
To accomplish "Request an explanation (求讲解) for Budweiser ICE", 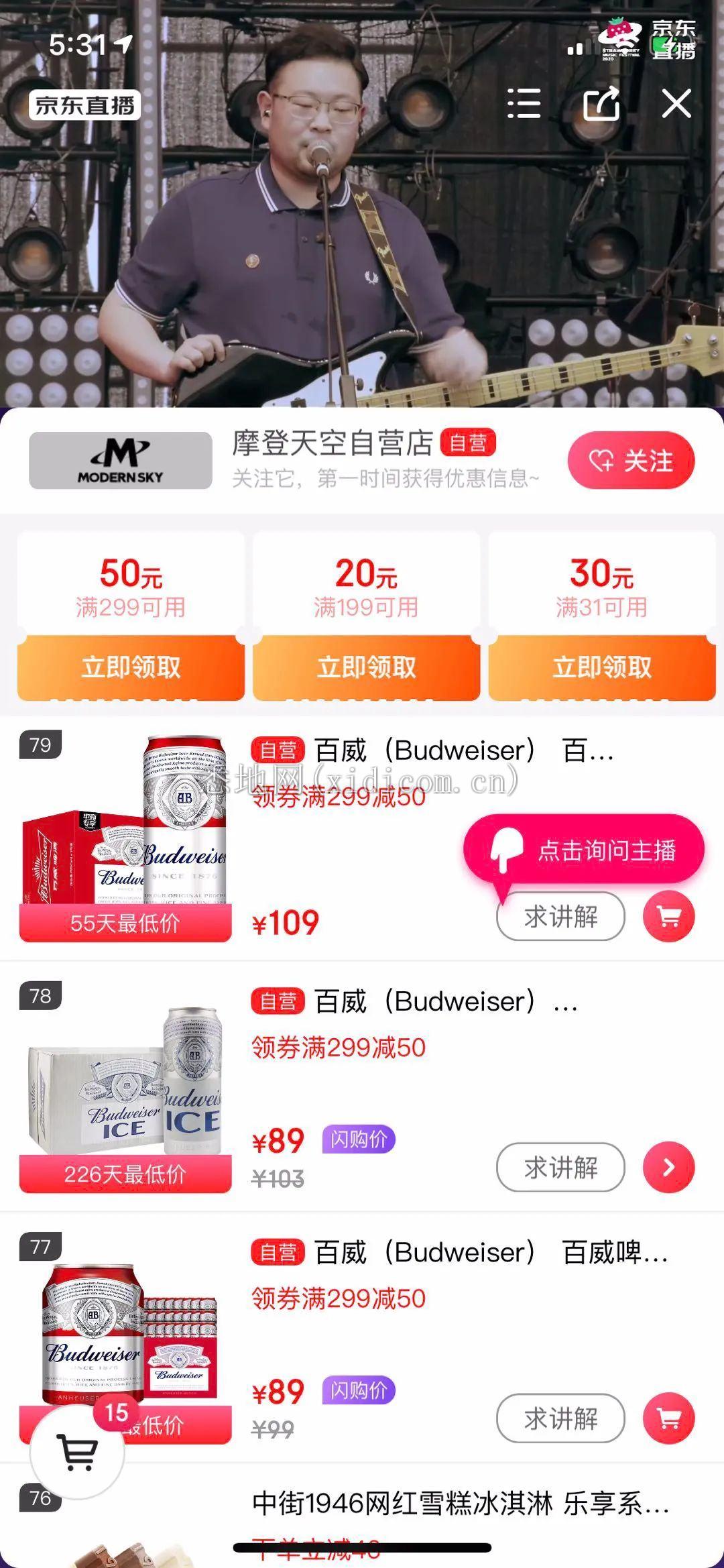I will 560,1168.
